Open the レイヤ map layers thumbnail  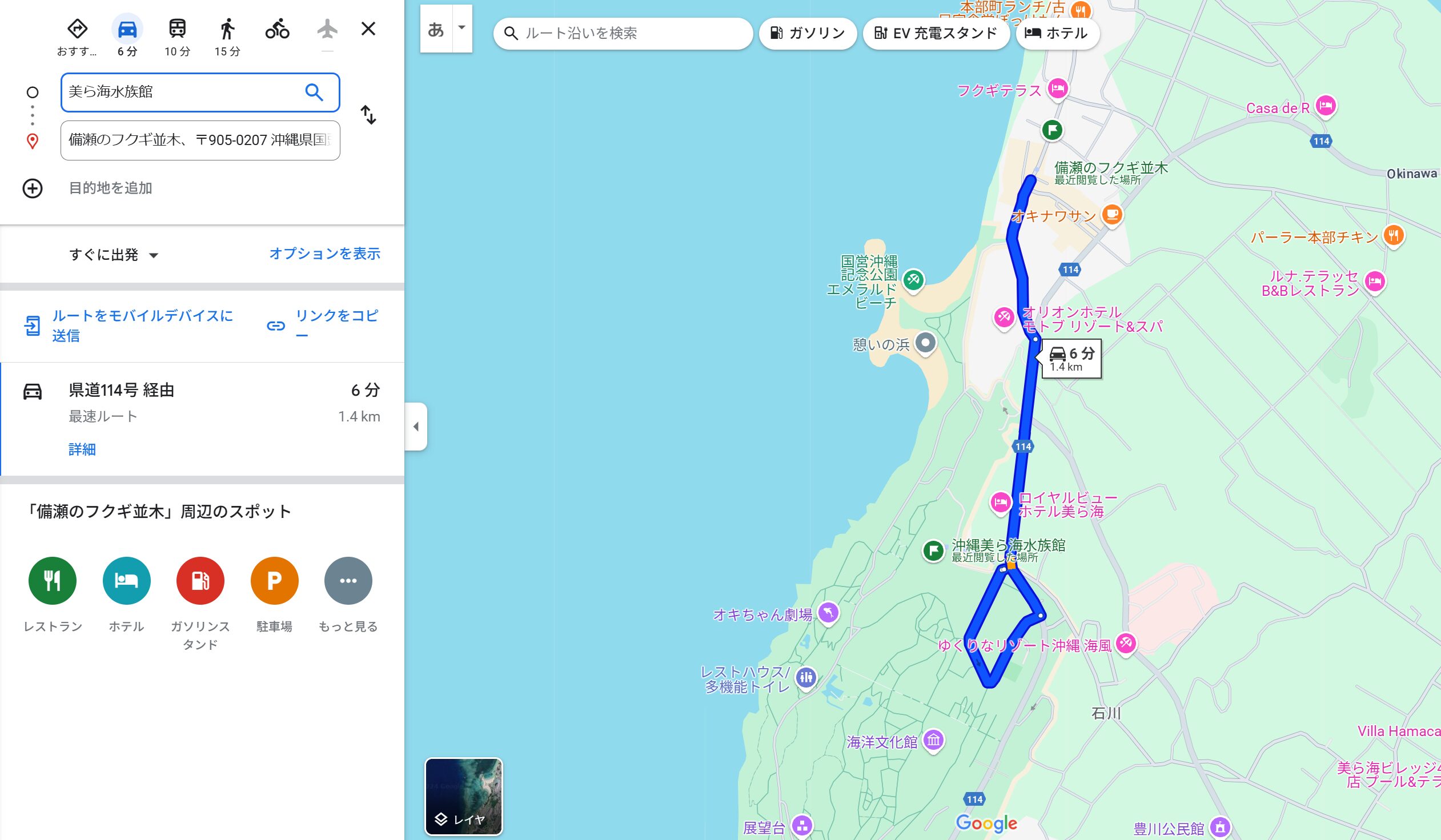pos(463,796)
